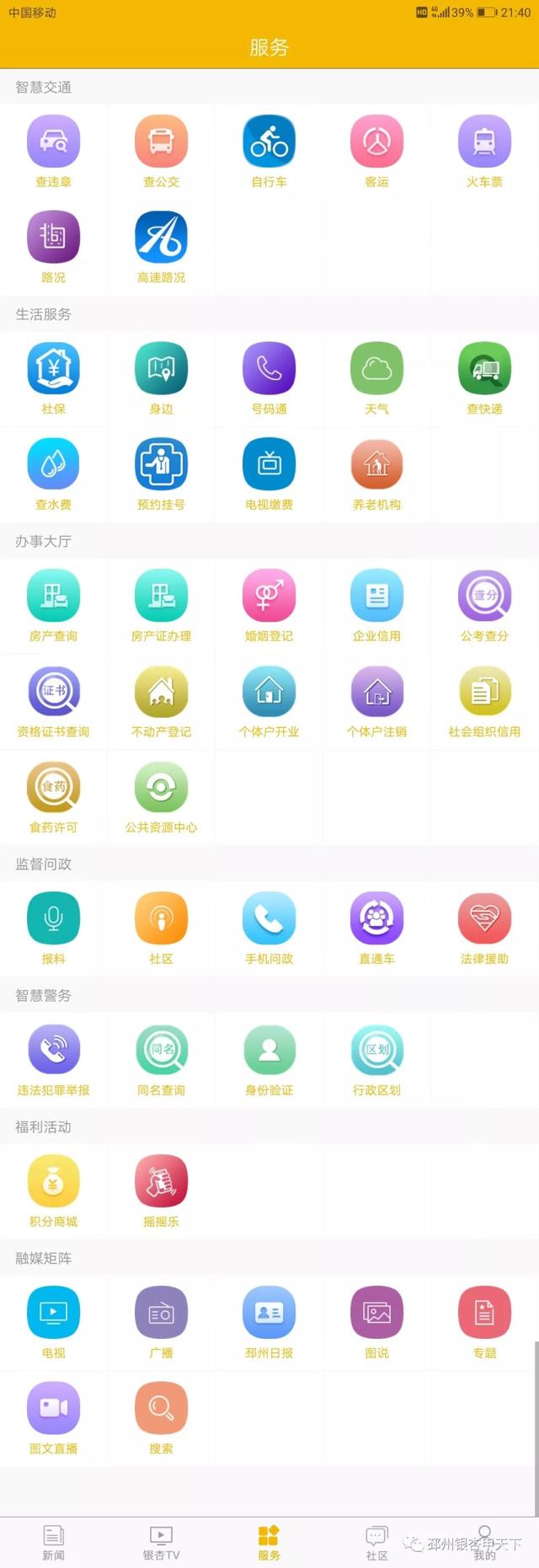Screen dimensions: 539x1568
Task: Open 法律援助 legal aid
Action: [484, 920]
